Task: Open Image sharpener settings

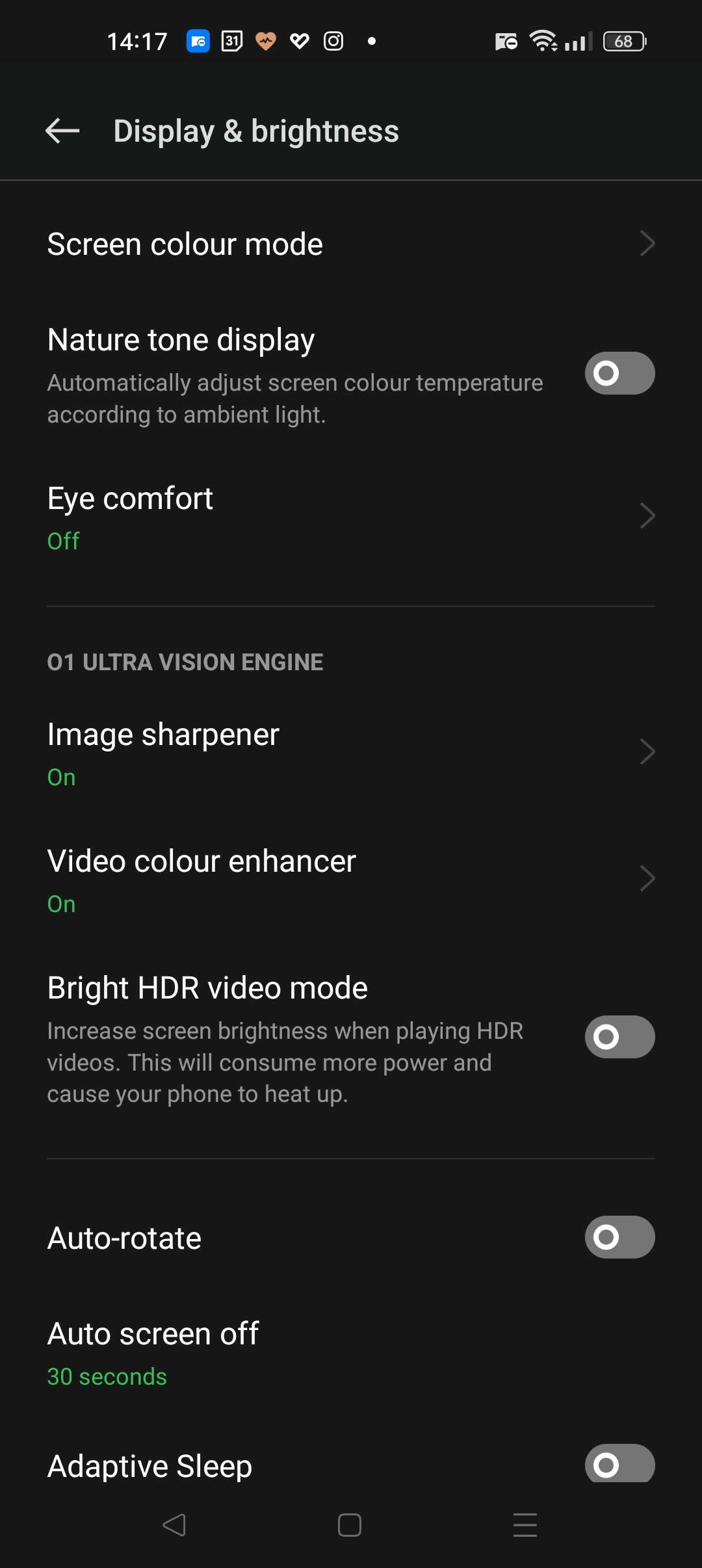Action: (351, 751)
